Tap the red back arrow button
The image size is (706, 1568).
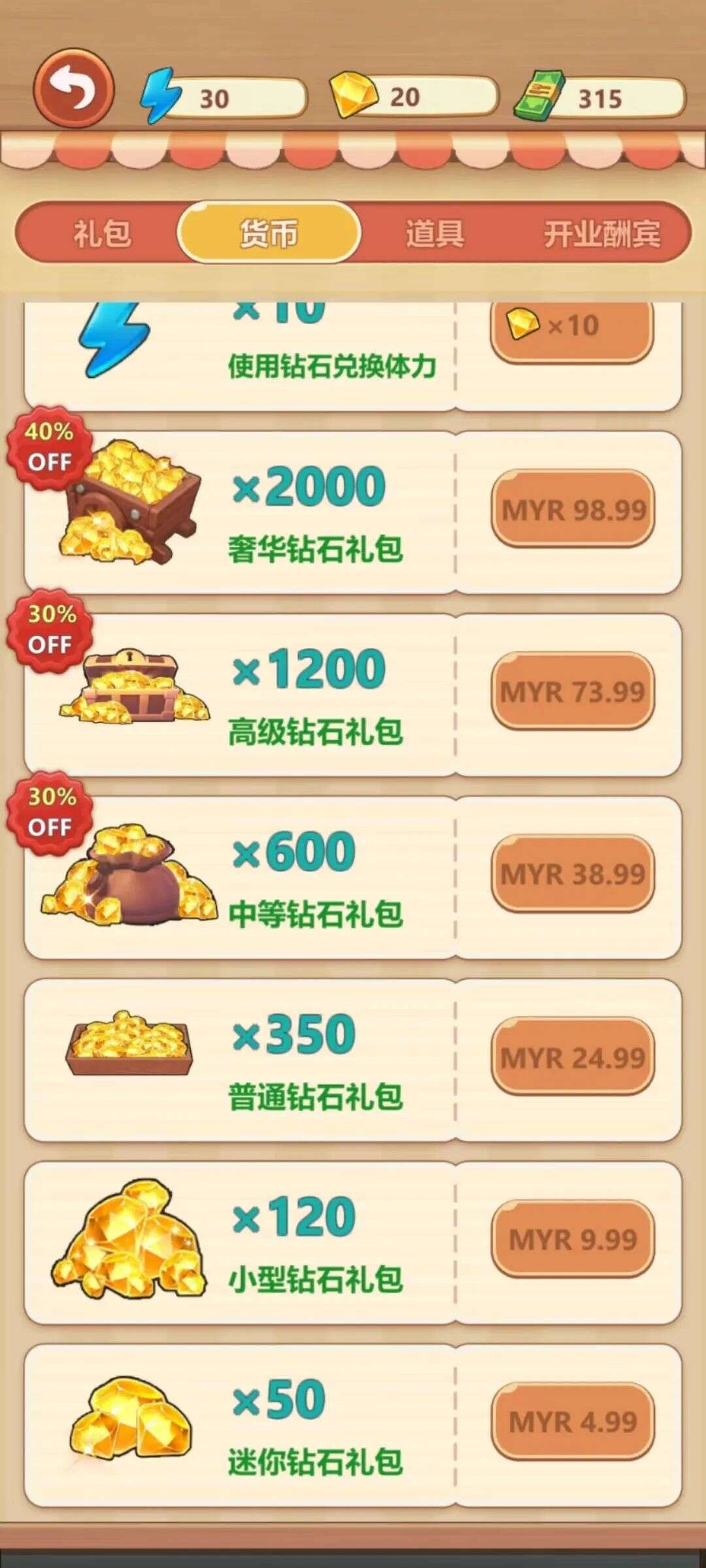click(x=73, y=88)
